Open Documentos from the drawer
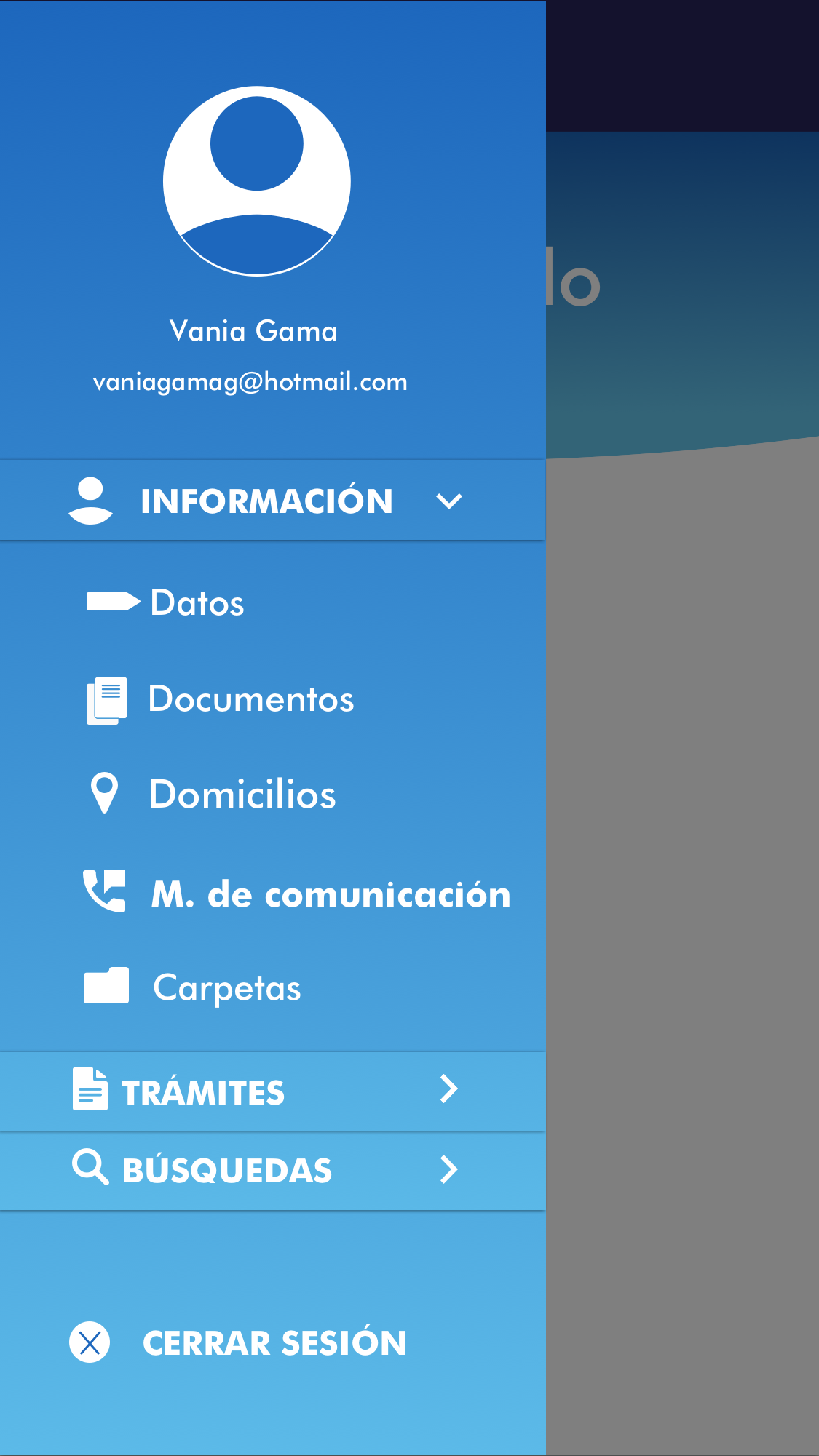819x1456 pixels. 250,699
